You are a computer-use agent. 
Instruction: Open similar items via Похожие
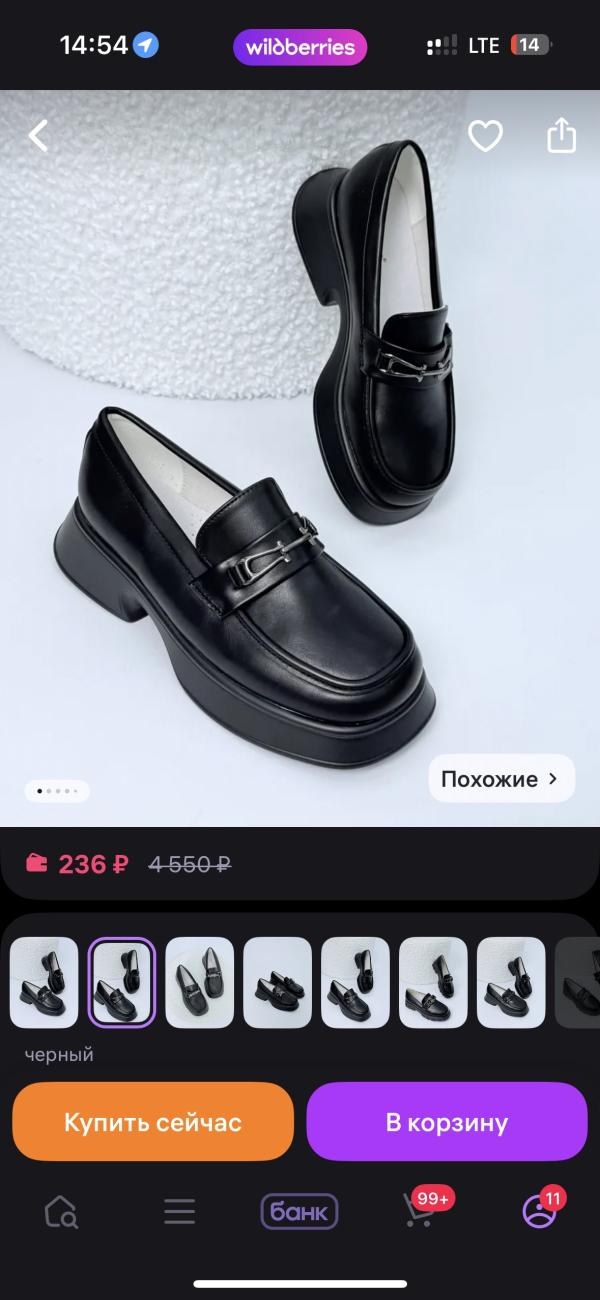coord(501,779)
